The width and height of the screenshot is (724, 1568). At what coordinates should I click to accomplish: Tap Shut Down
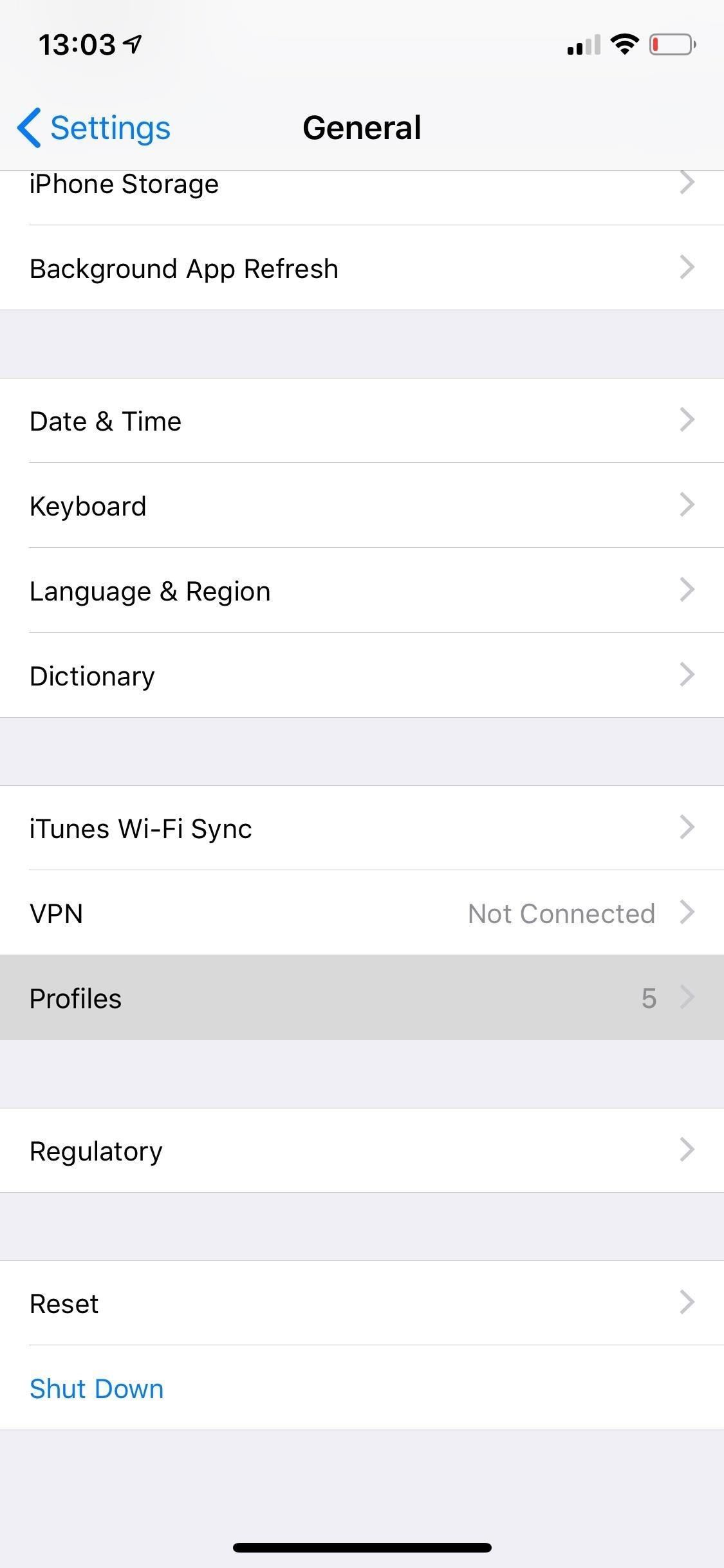pos(97,1388)
